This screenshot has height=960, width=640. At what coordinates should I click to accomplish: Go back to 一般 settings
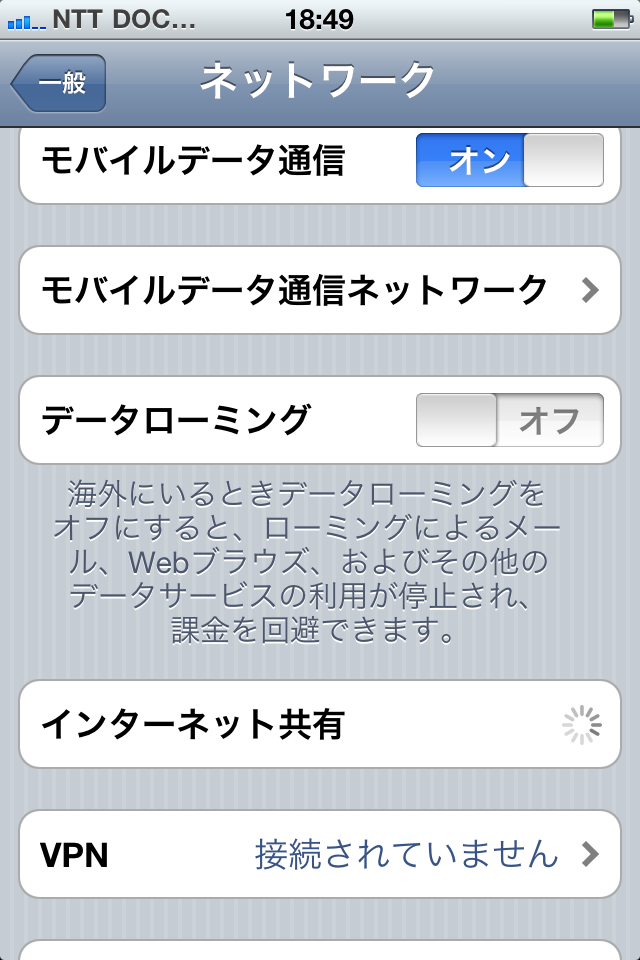58,83
